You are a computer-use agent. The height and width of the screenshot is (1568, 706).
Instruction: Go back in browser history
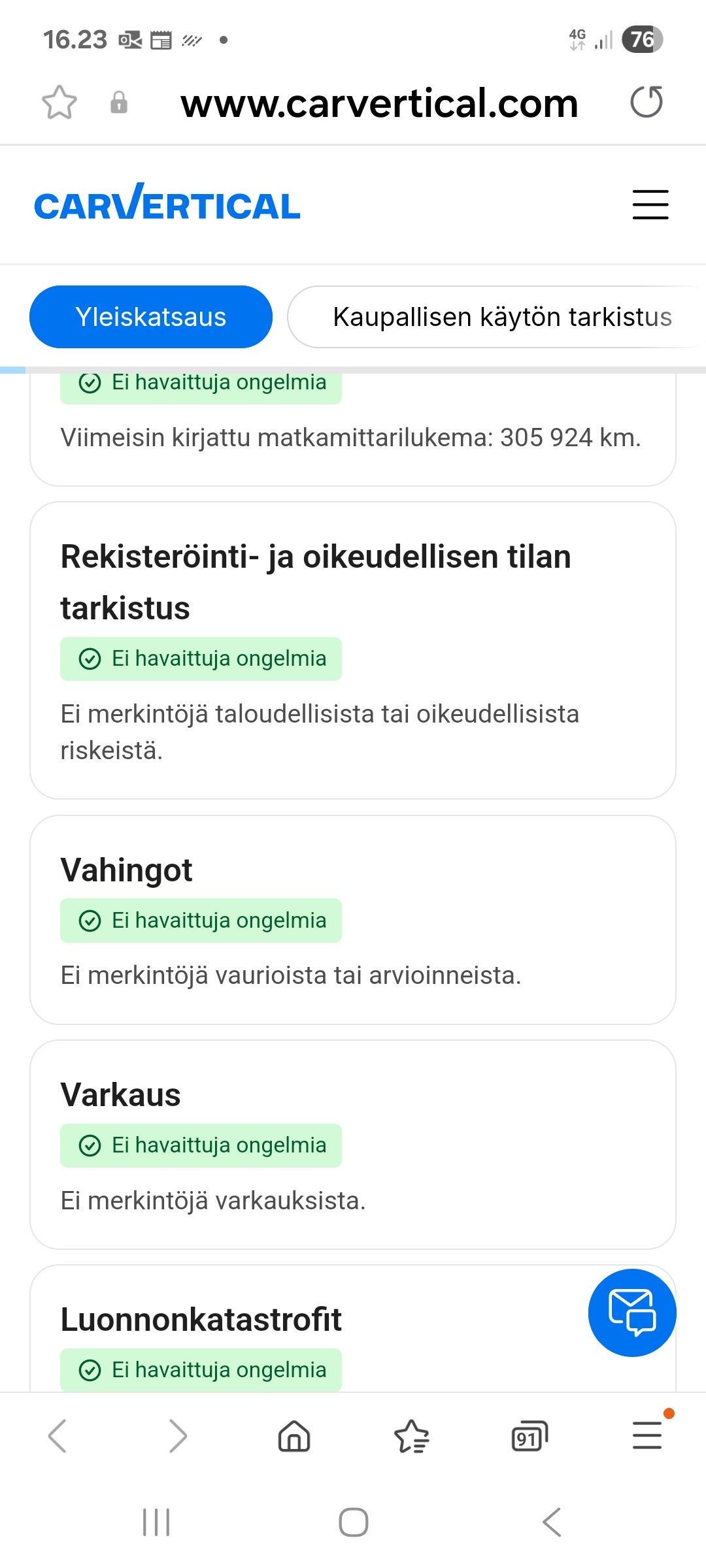click(x=58, y=1436)
